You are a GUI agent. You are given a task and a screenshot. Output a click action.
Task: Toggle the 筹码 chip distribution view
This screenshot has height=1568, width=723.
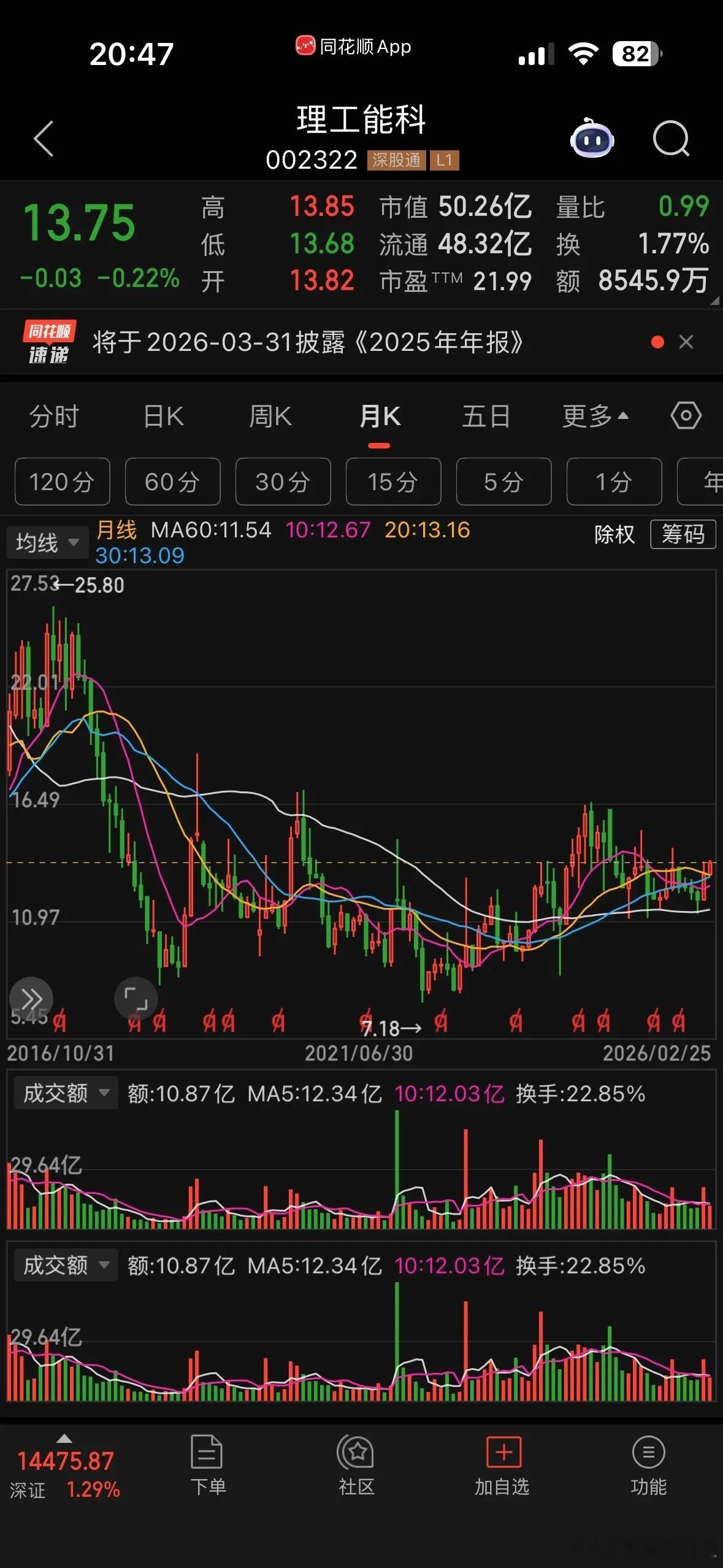click(x=683, y=535)
